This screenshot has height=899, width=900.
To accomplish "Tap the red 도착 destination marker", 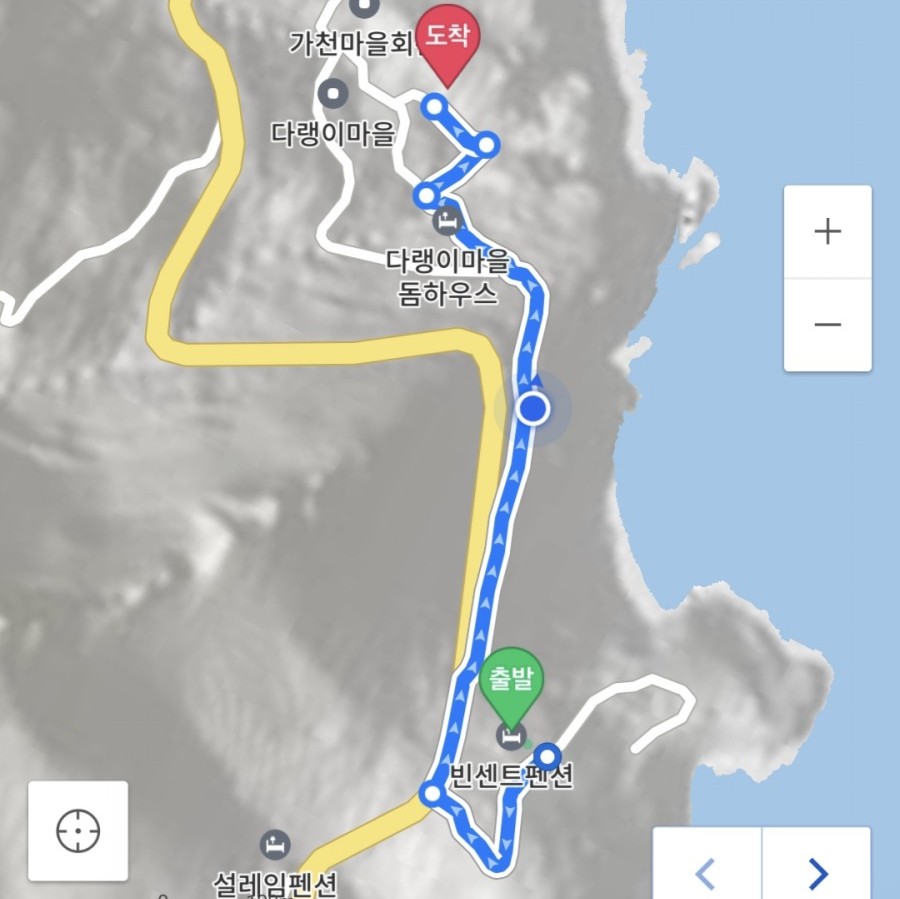I will click(448, 43).
